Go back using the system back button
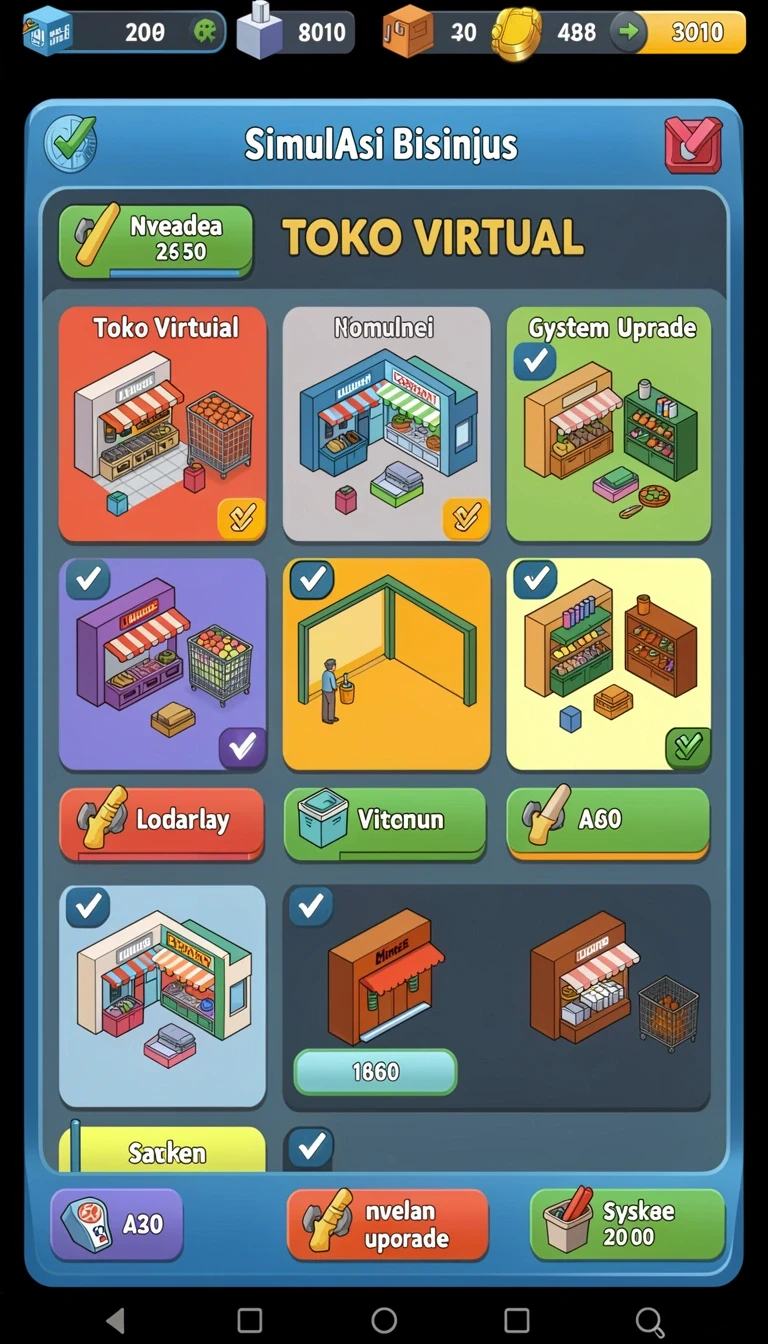768x1344 pixels. click(x=116, y=1320)
